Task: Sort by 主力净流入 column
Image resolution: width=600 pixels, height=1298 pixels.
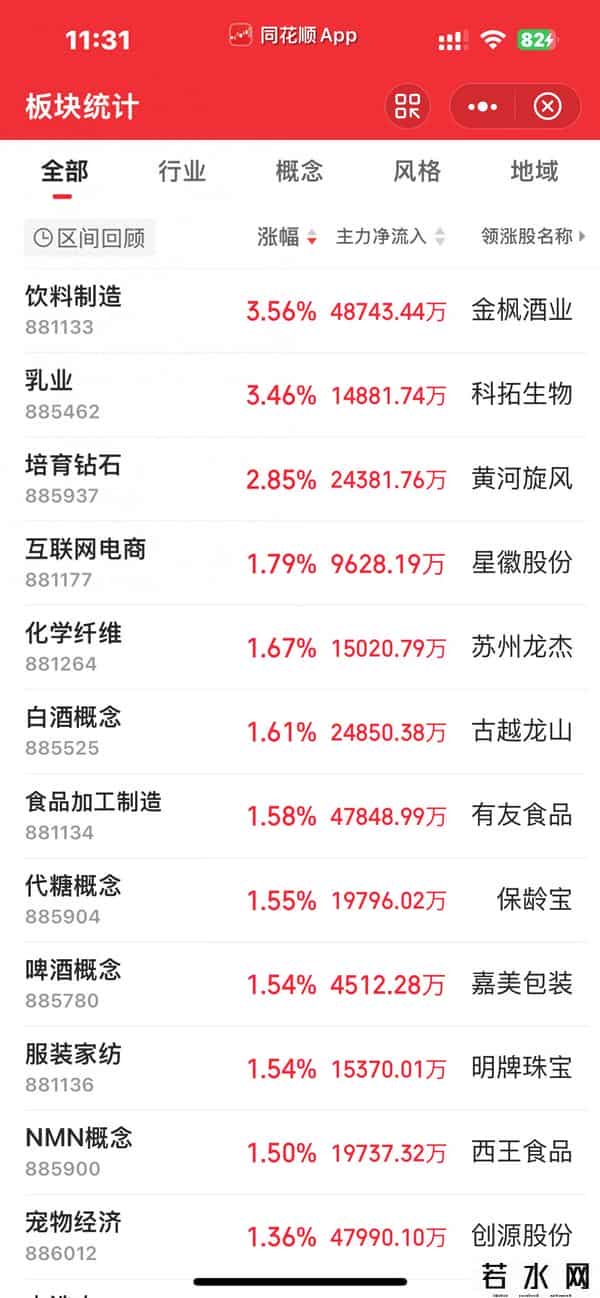Action: point(390,237)
